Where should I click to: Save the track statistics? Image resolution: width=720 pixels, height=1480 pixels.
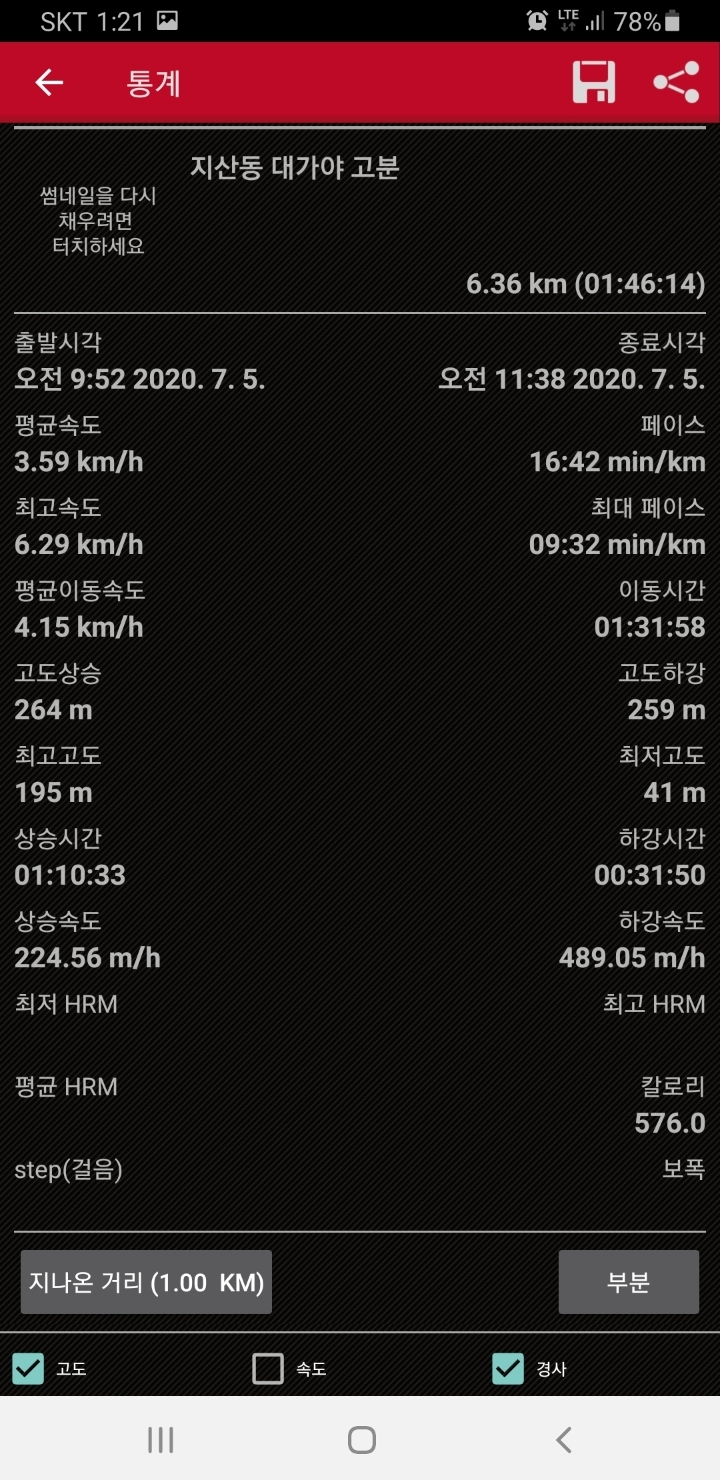(594, 82)
